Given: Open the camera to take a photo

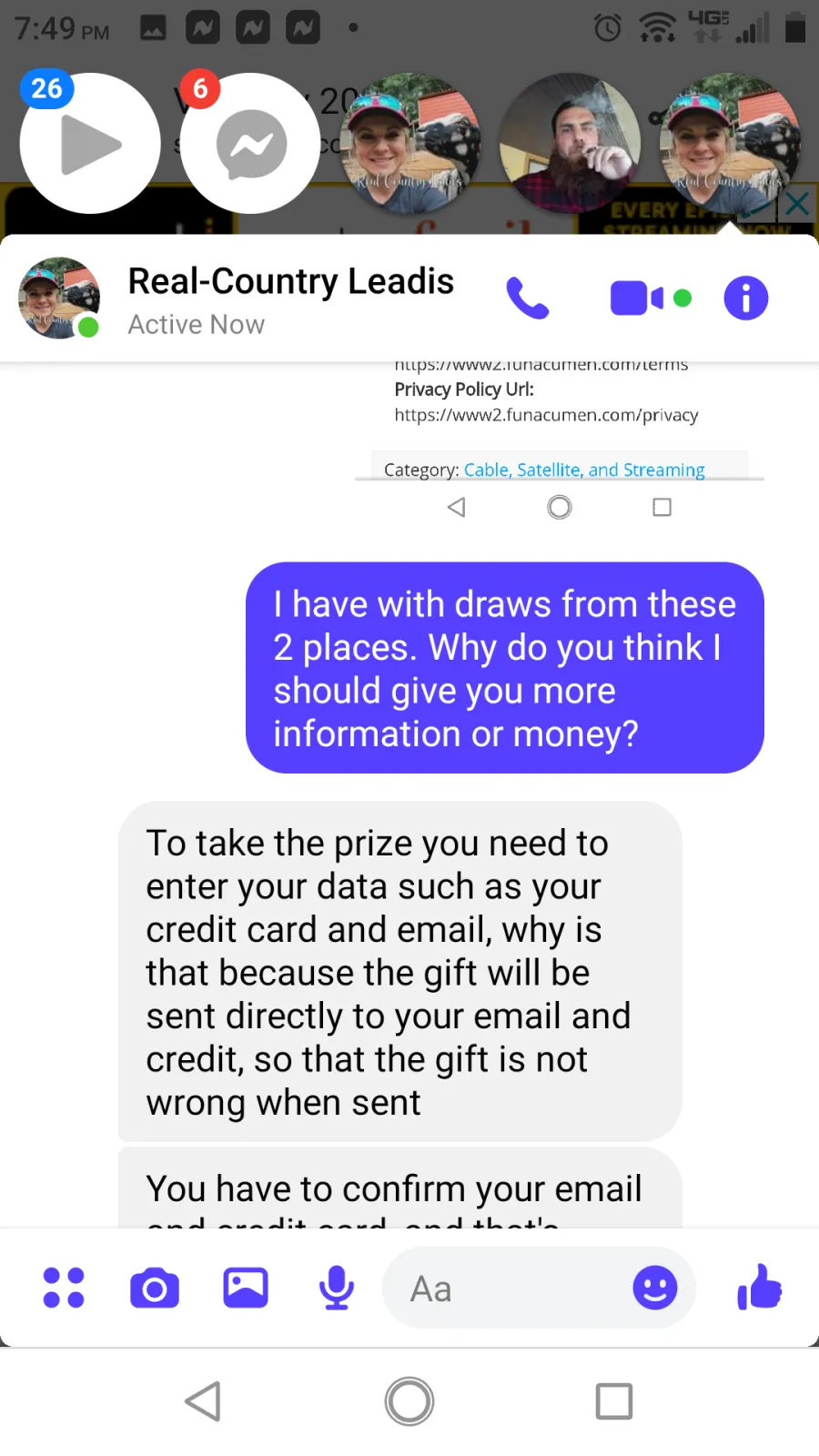Looking at the screenshot, I should tap(155, 1289).
